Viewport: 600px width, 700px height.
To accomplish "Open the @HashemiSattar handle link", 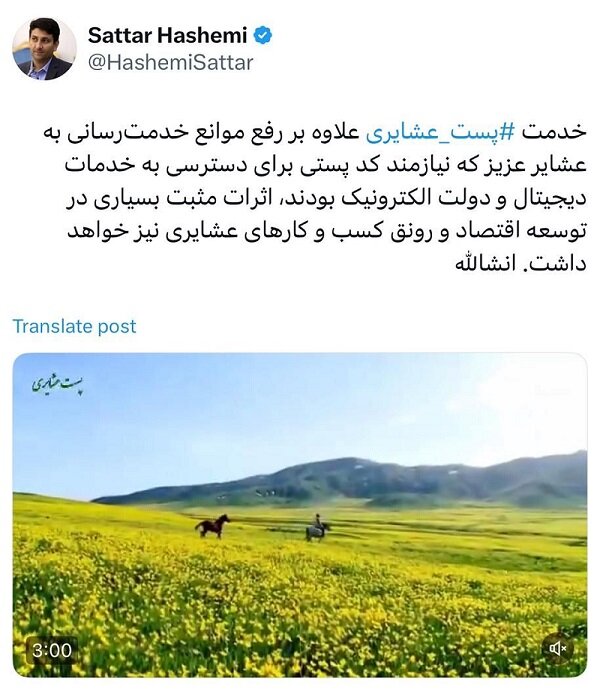I will (170, 62).
